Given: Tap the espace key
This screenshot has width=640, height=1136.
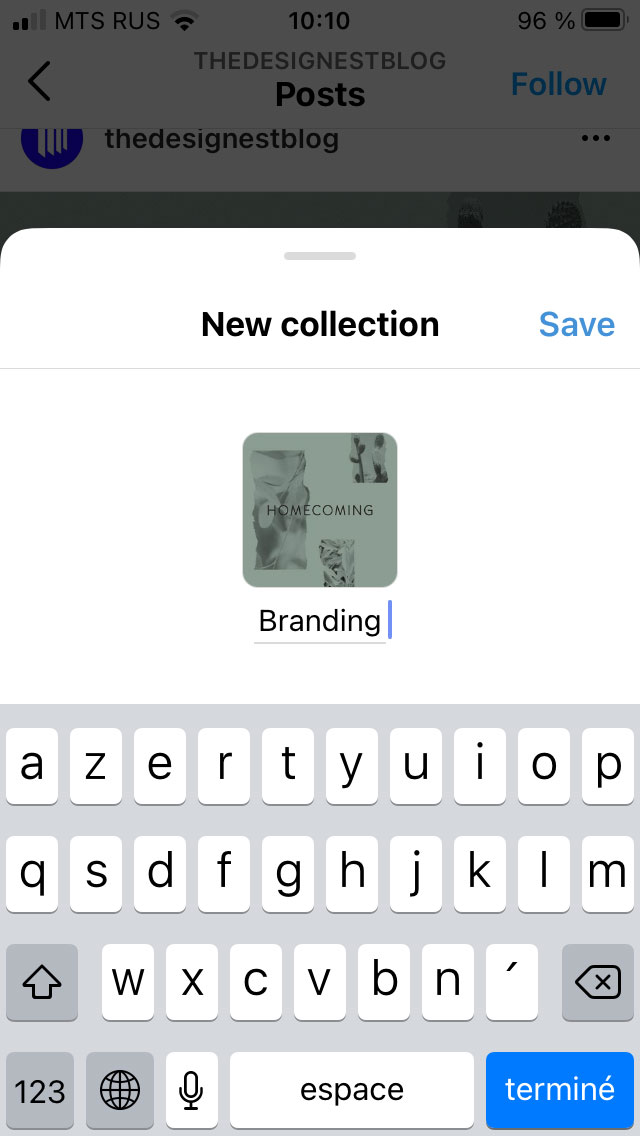Looking at the screenshot, I should coord(352,1090).
